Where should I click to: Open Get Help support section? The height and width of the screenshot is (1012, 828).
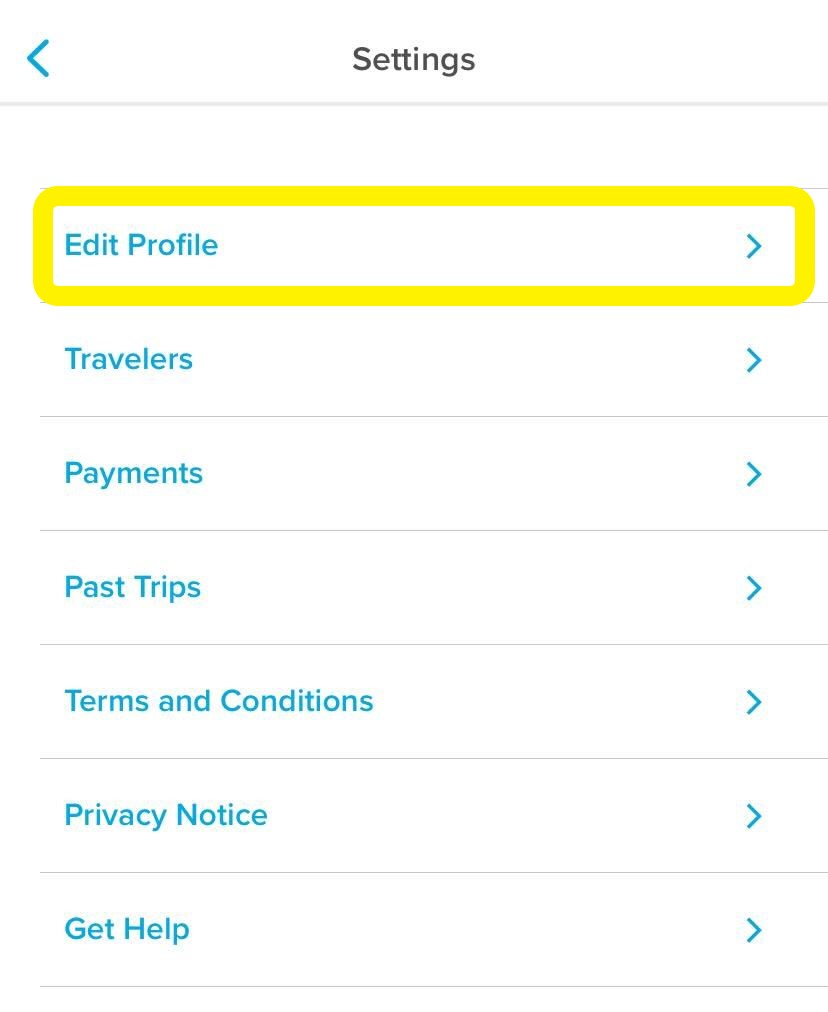coord(127,929)
